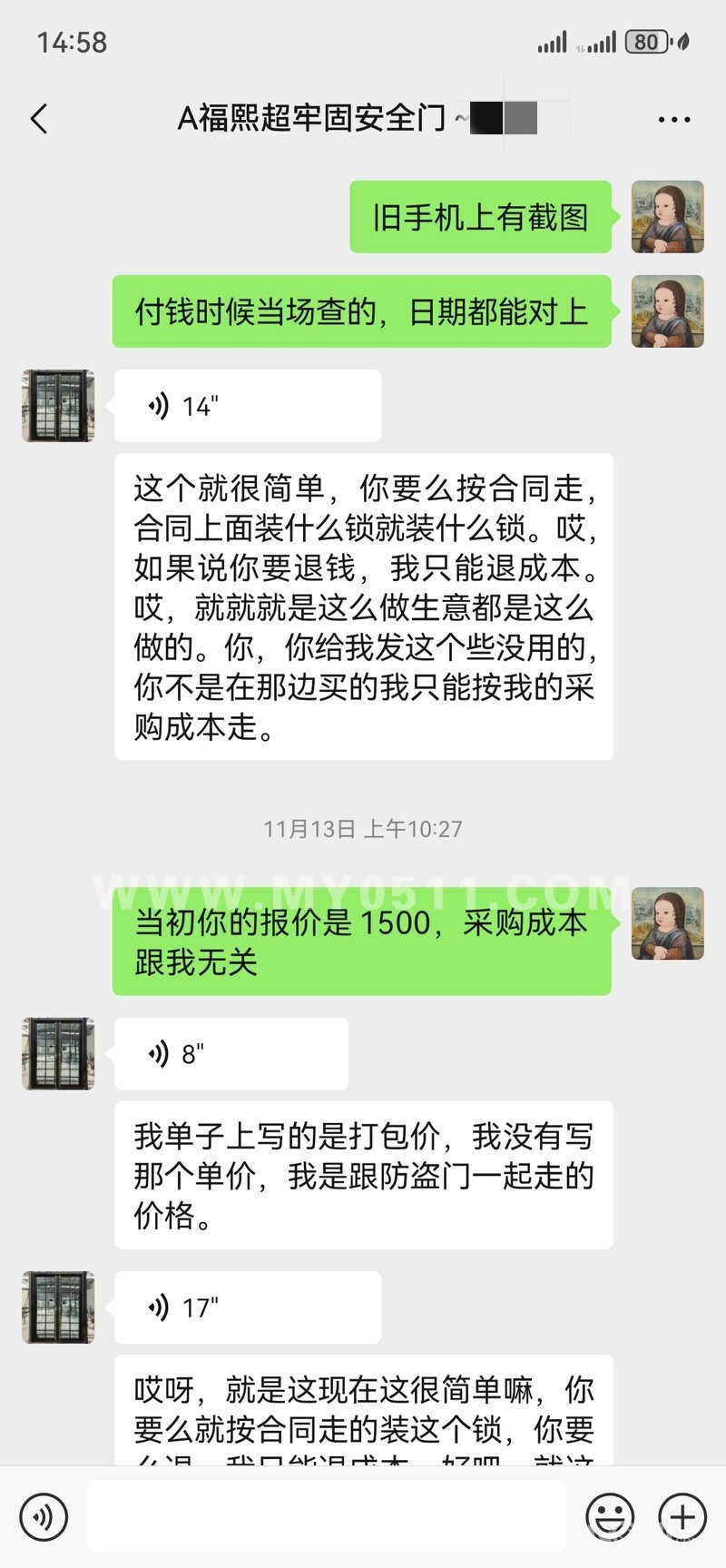
Task: Open the chat overflow menu
Action: 673,119
